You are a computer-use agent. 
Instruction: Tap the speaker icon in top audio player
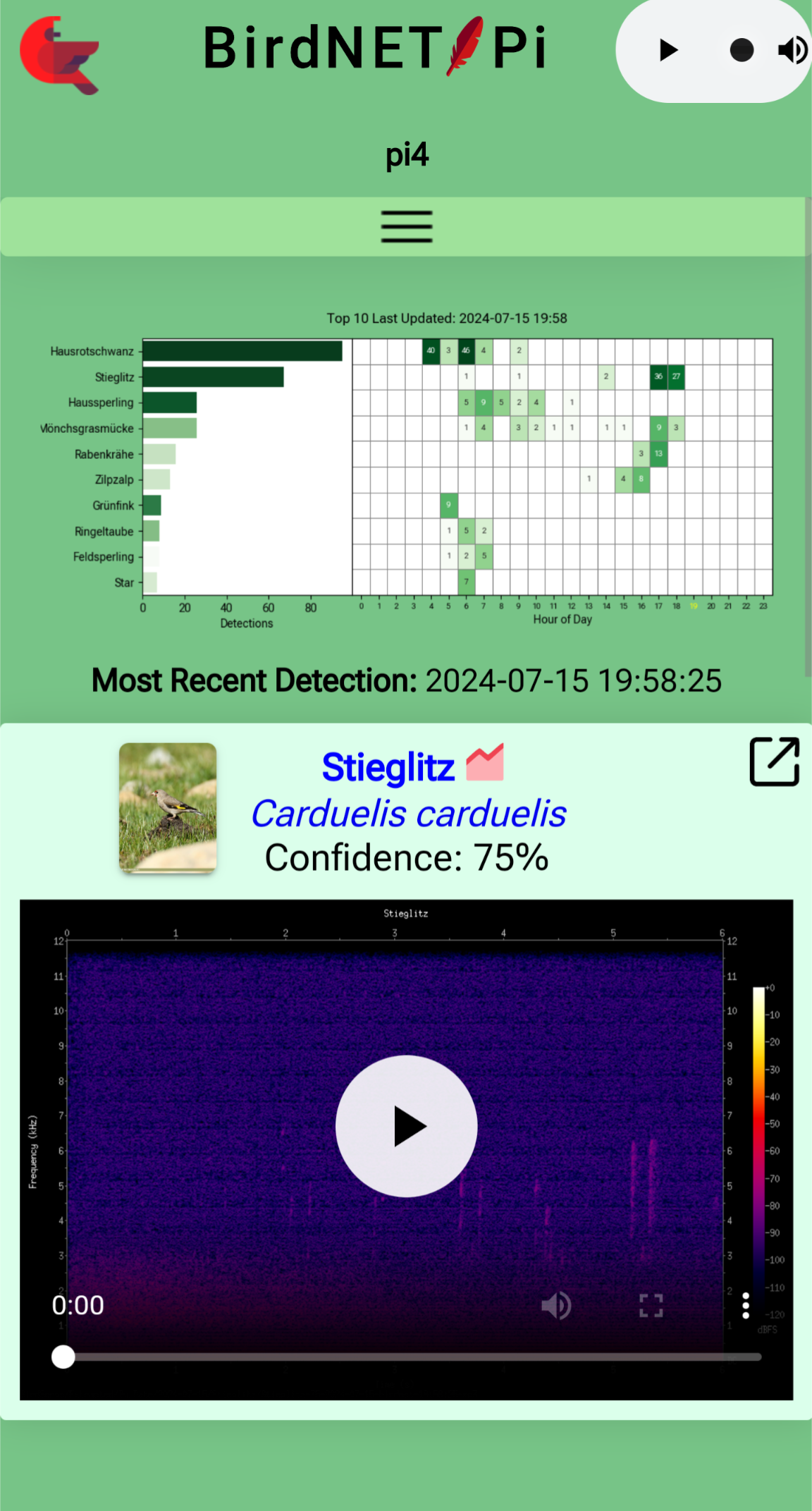[x=792, y=50]
